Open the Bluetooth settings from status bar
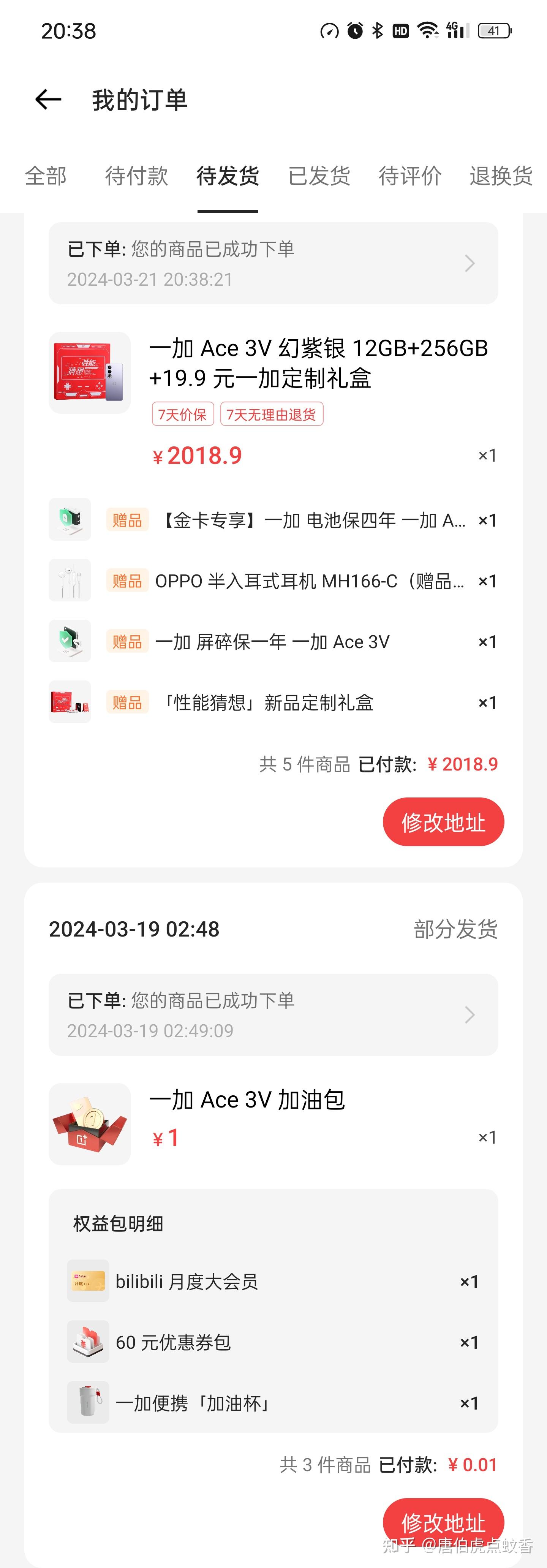The width and height of the screenshot is (547, 1568). coord(377,30)
